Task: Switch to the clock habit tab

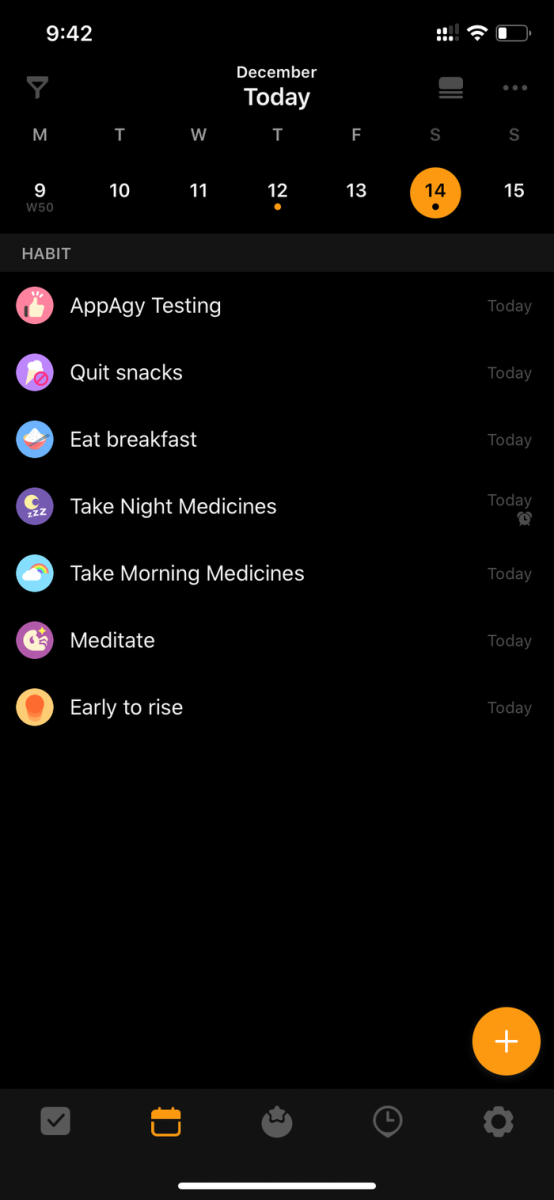Action: pyautogui.click(x=387, y=1122)
